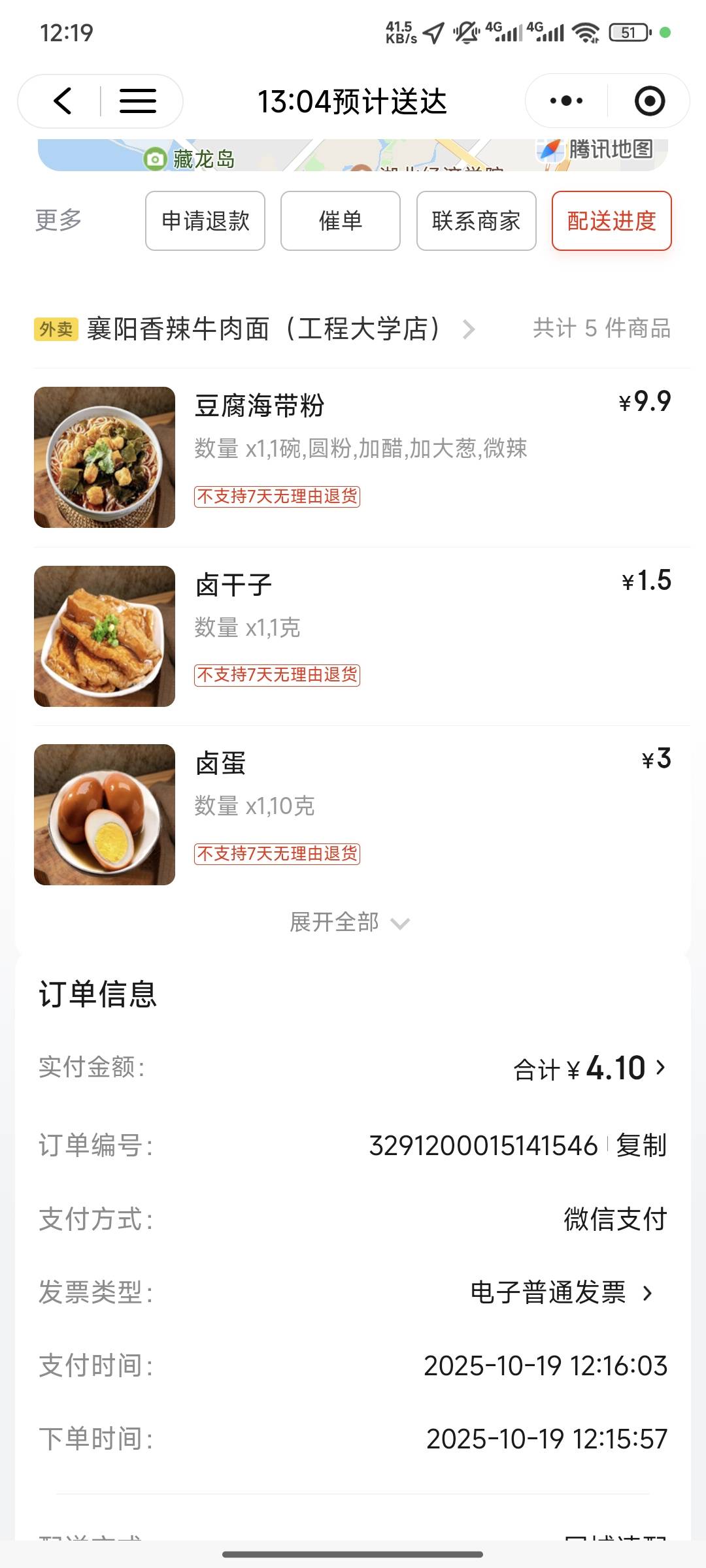Viewport: 706px width, 1568px height.
Task: View delivery progress with 配送进度
Action: point(611,221)
